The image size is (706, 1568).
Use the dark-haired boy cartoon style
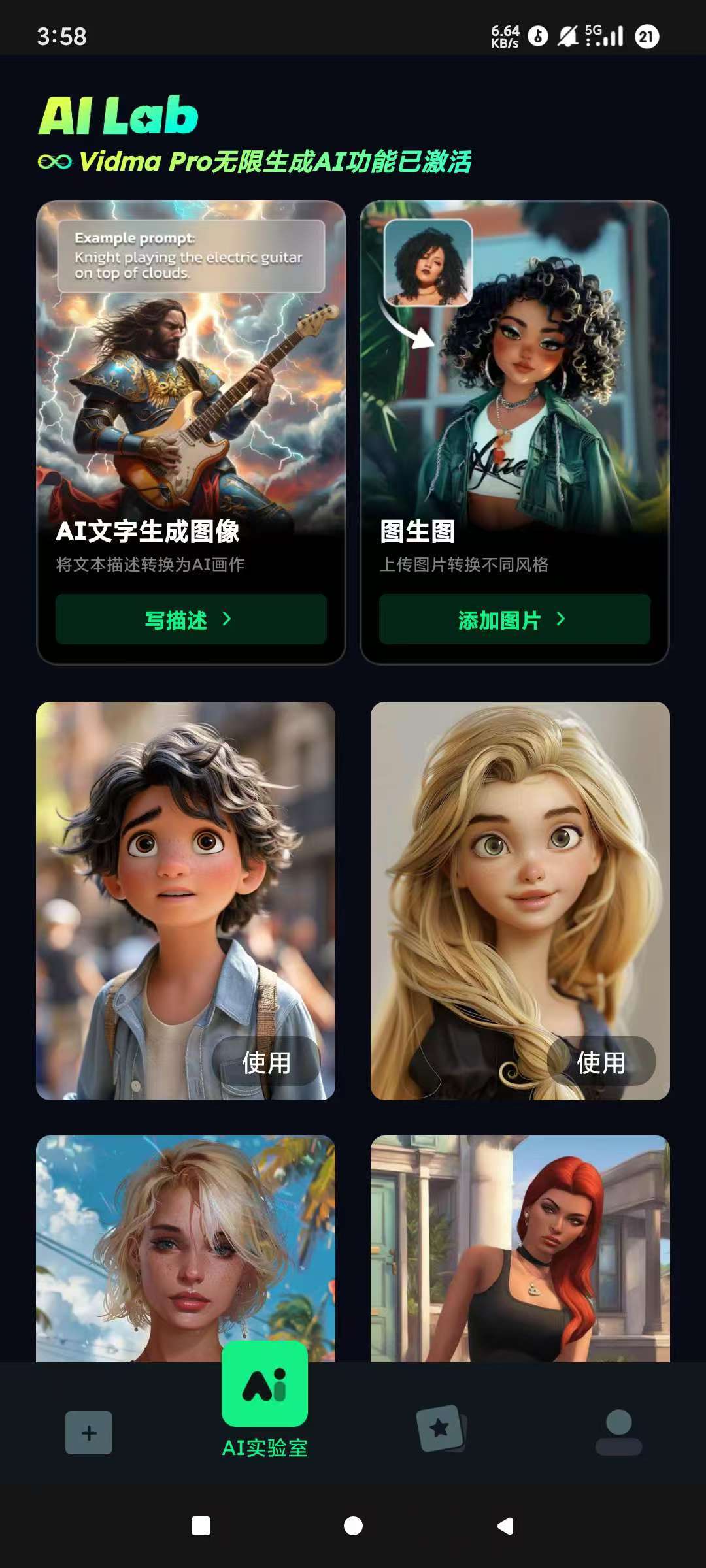(266, 1062)
